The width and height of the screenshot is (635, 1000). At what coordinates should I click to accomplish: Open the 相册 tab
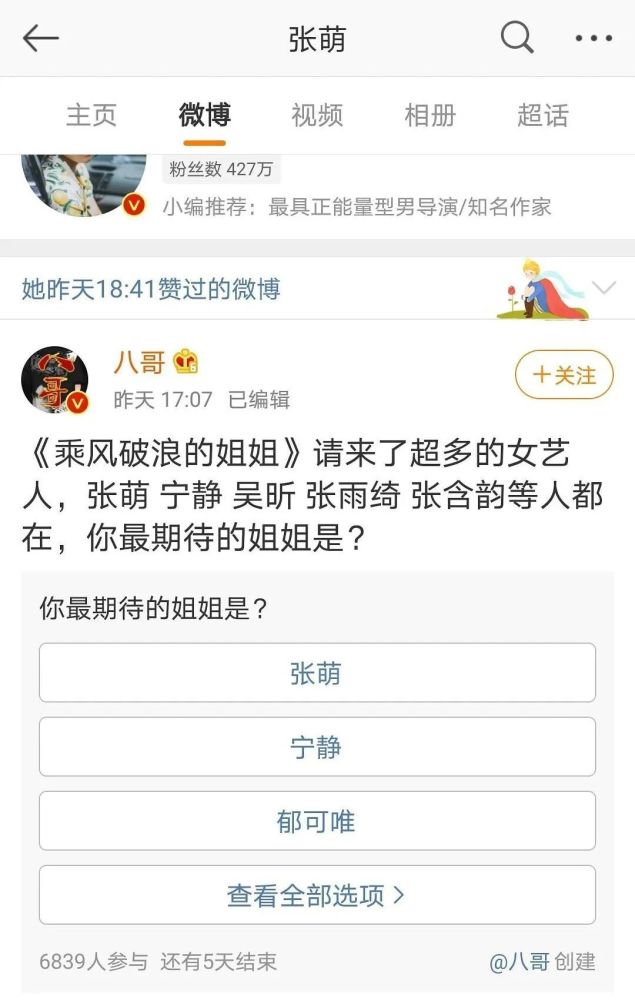click(430, 115)
